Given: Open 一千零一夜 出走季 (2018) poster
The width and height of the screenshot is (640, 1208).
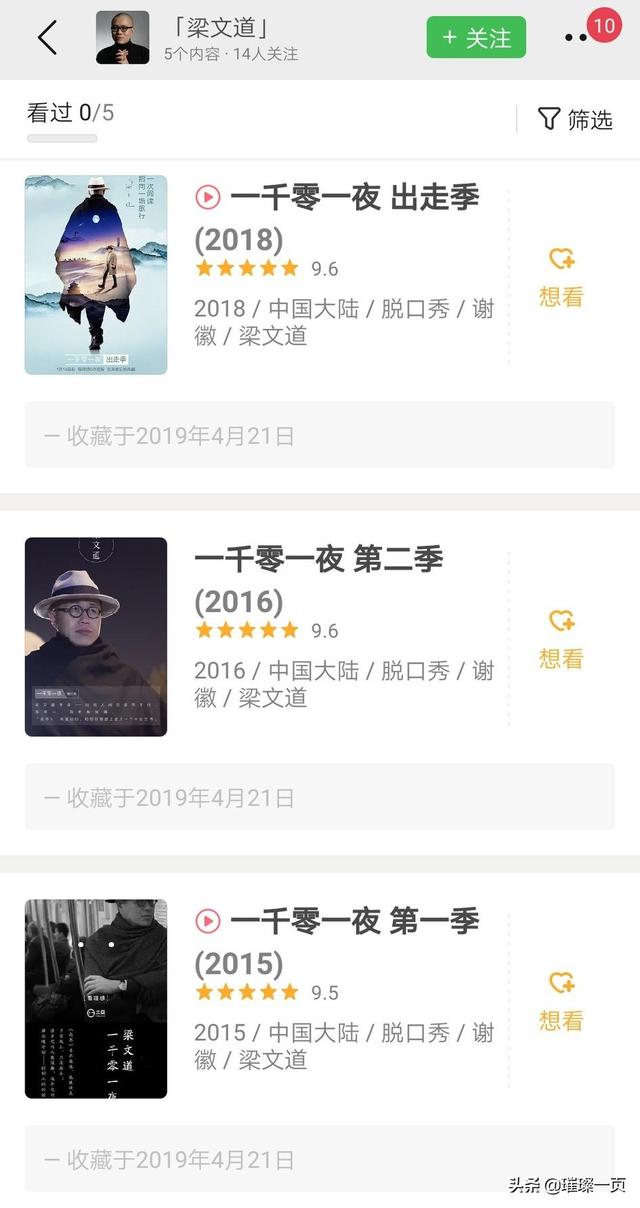Looking at the screenshot, I should [96, 275].
